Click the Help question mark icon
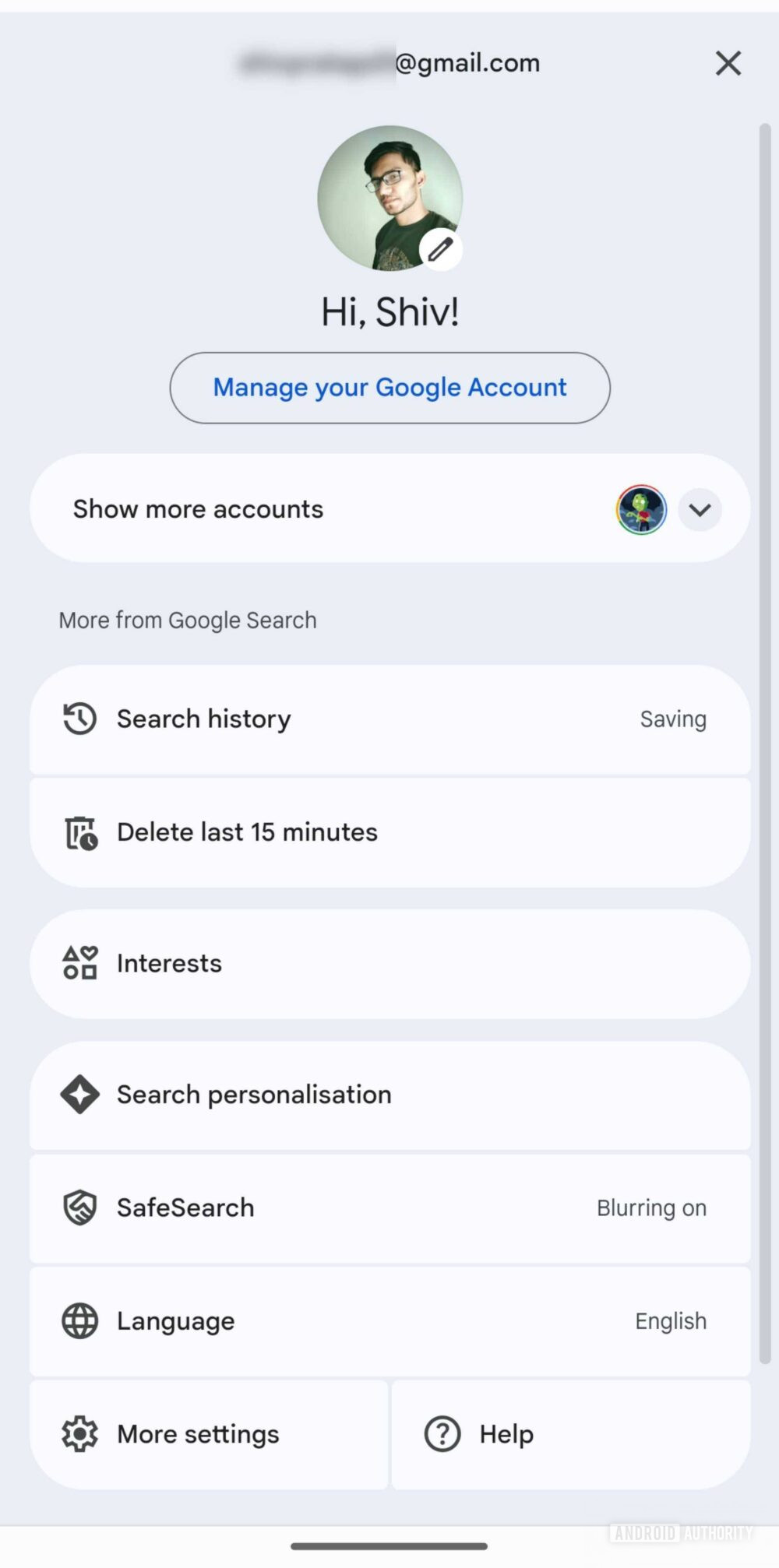 tap(441, 1433)
